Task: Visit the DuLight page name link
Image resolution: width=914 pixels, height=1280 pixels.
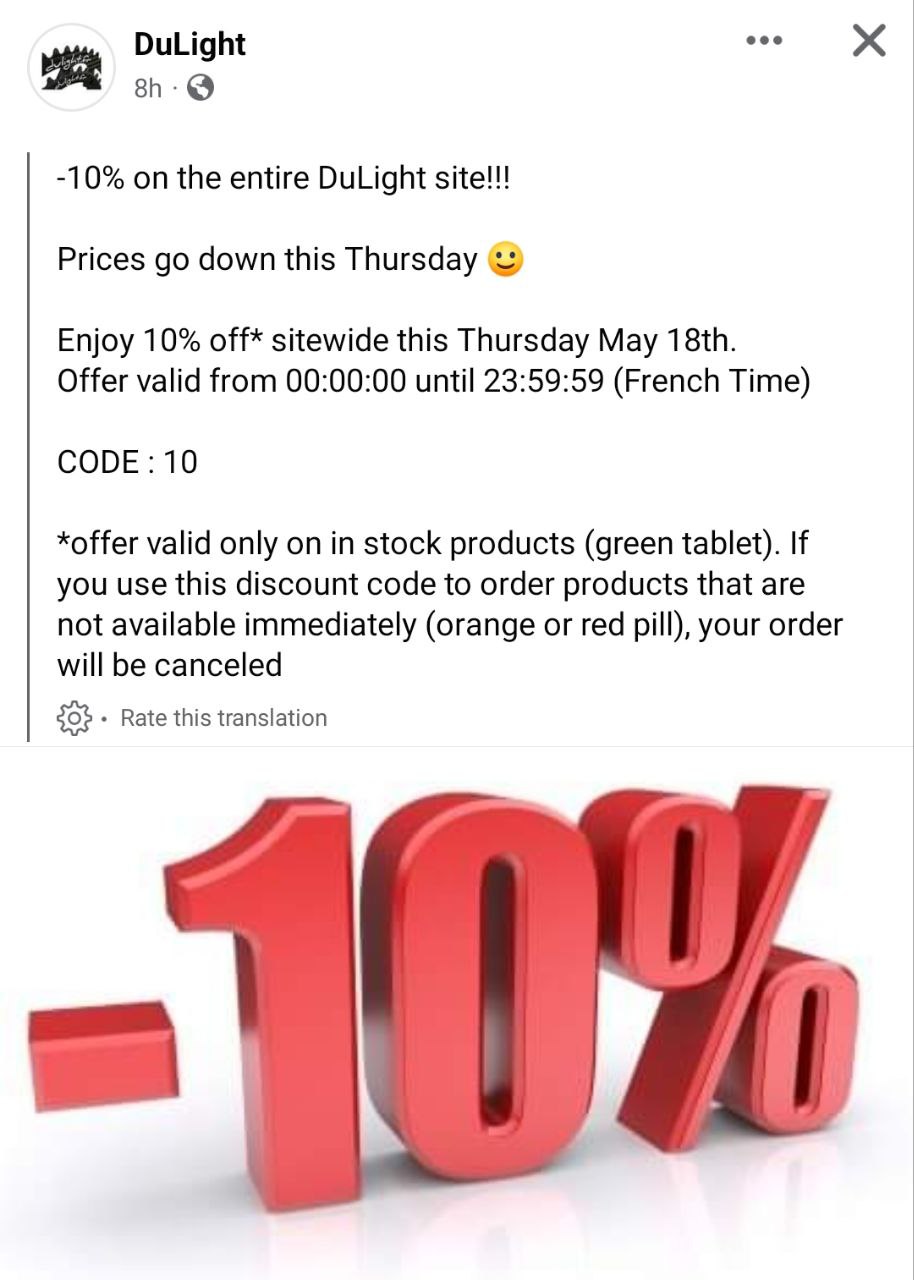Action: pyautogui.click(x=189, y=44)
